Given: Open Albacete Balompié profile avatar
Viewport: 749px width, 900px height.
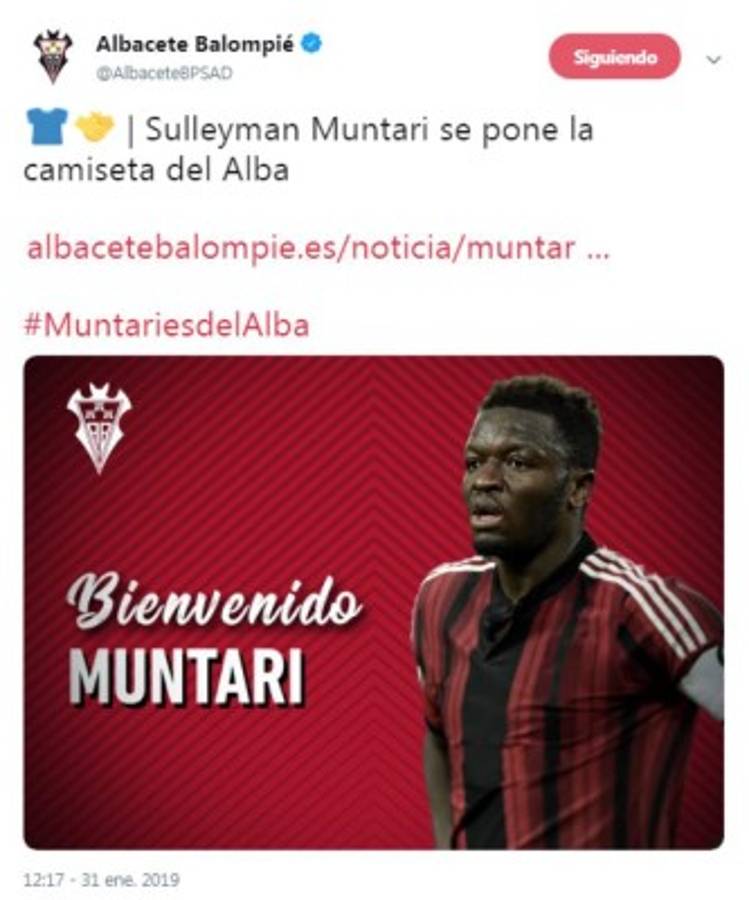Looking at the screenshot, I should (52, 55).
